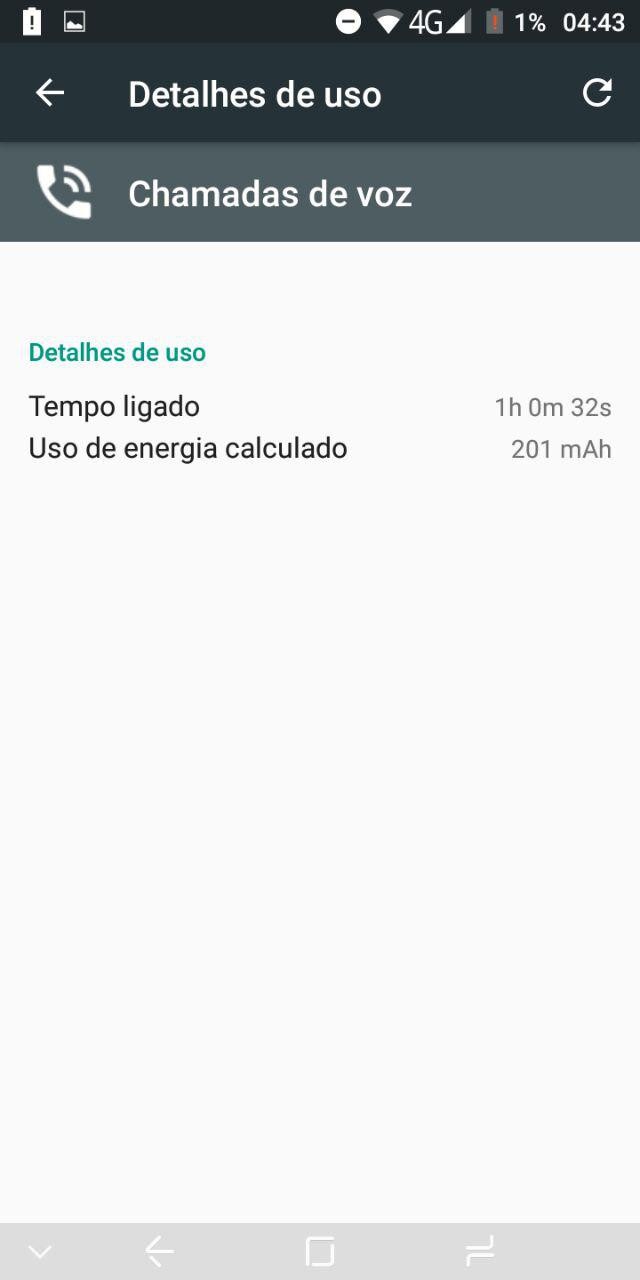
Task: Go back from Detalhes de uso
Action: (x=50, y=94)
